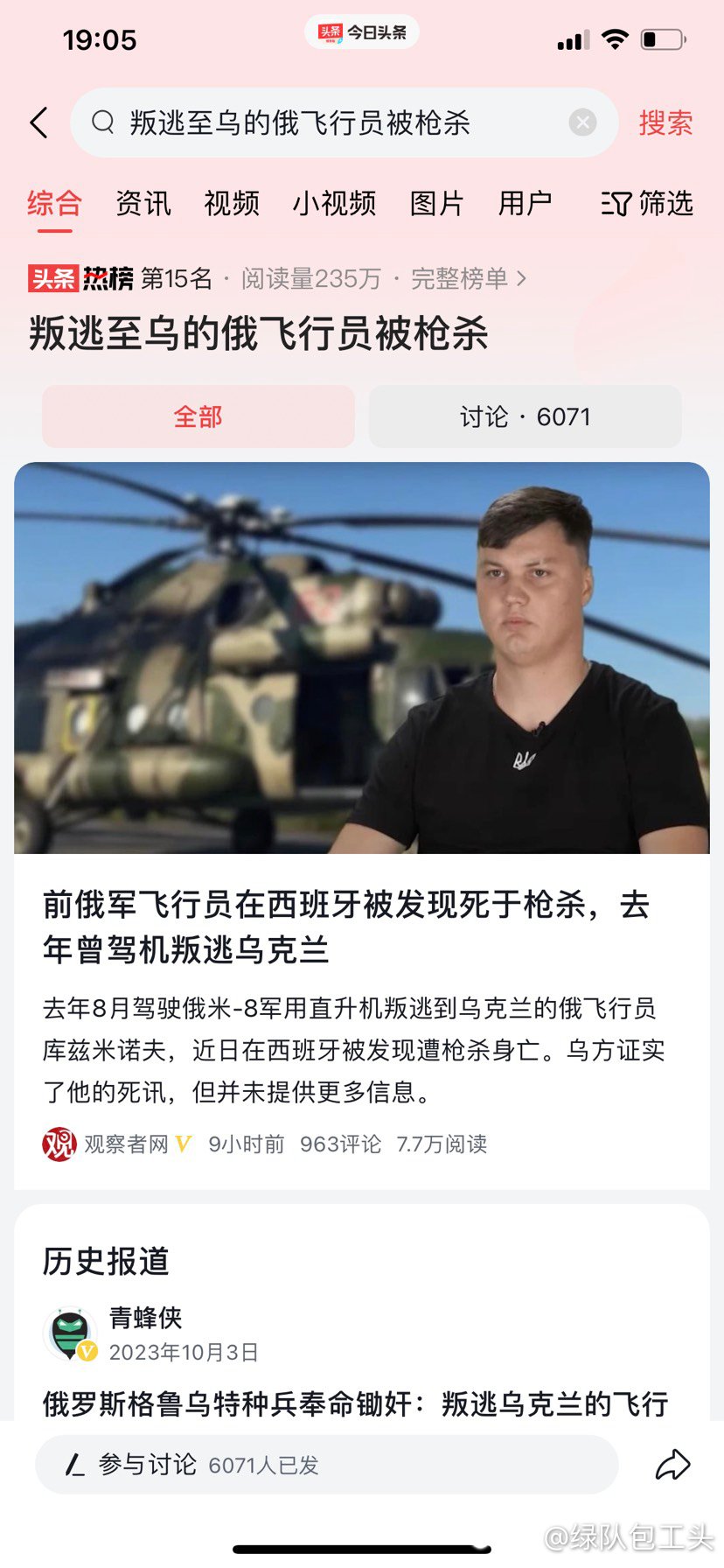
Task: Share this hot topic
Action: pos(672,1465)
